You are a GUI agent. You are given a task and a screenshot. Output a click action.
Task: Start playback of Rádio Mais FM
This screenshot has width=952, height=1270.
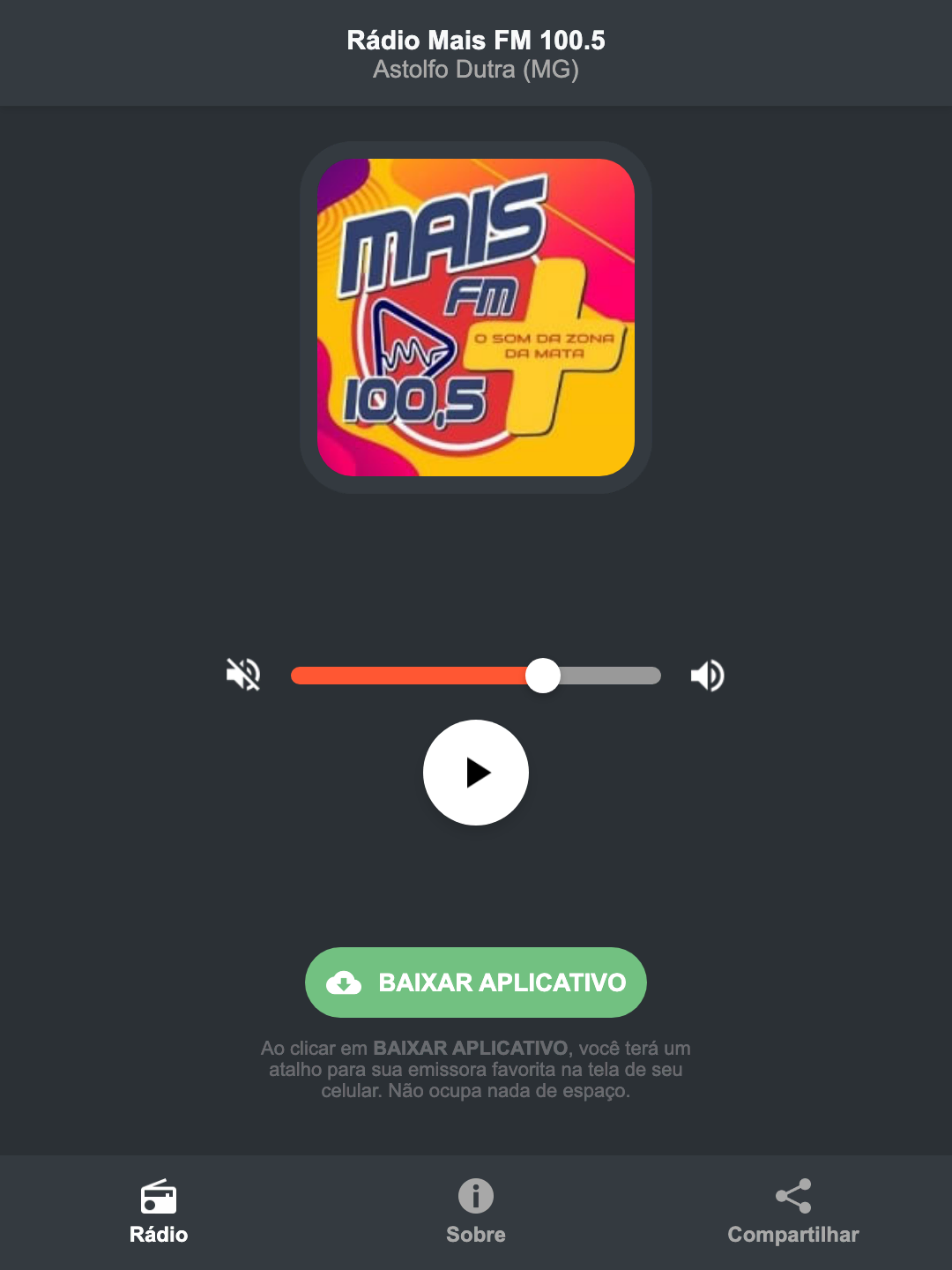475,773
